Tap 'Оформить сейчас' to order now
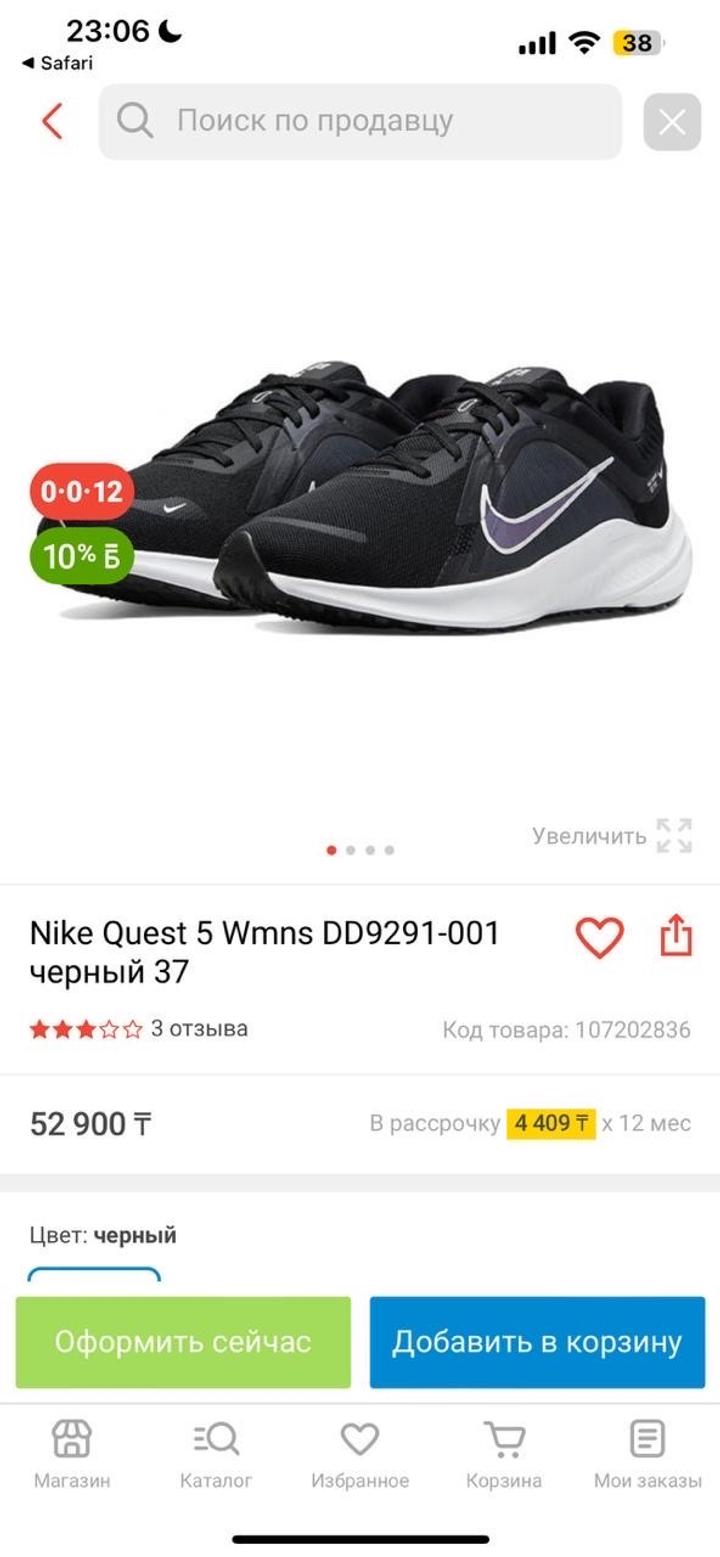This screenshot has width=720, height=1557. click(x=183, y=1341)
